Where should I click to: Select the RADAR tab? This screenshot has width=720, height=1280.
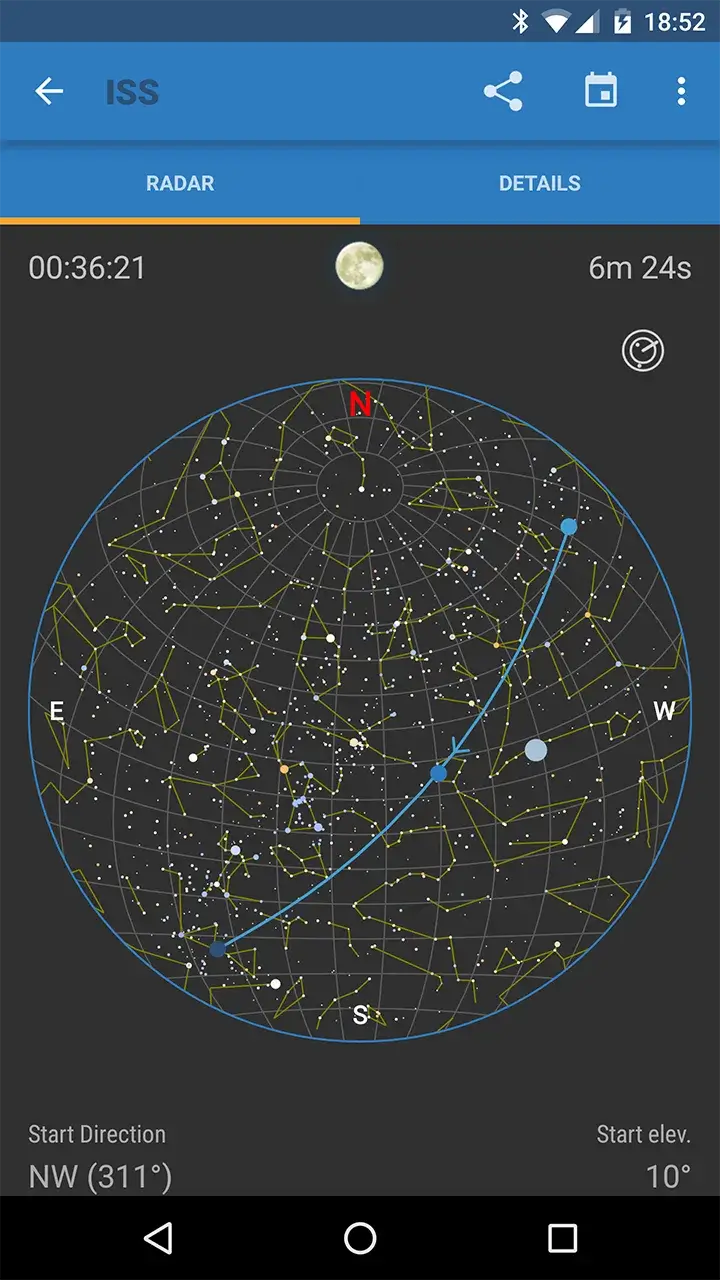coord(180,183)
